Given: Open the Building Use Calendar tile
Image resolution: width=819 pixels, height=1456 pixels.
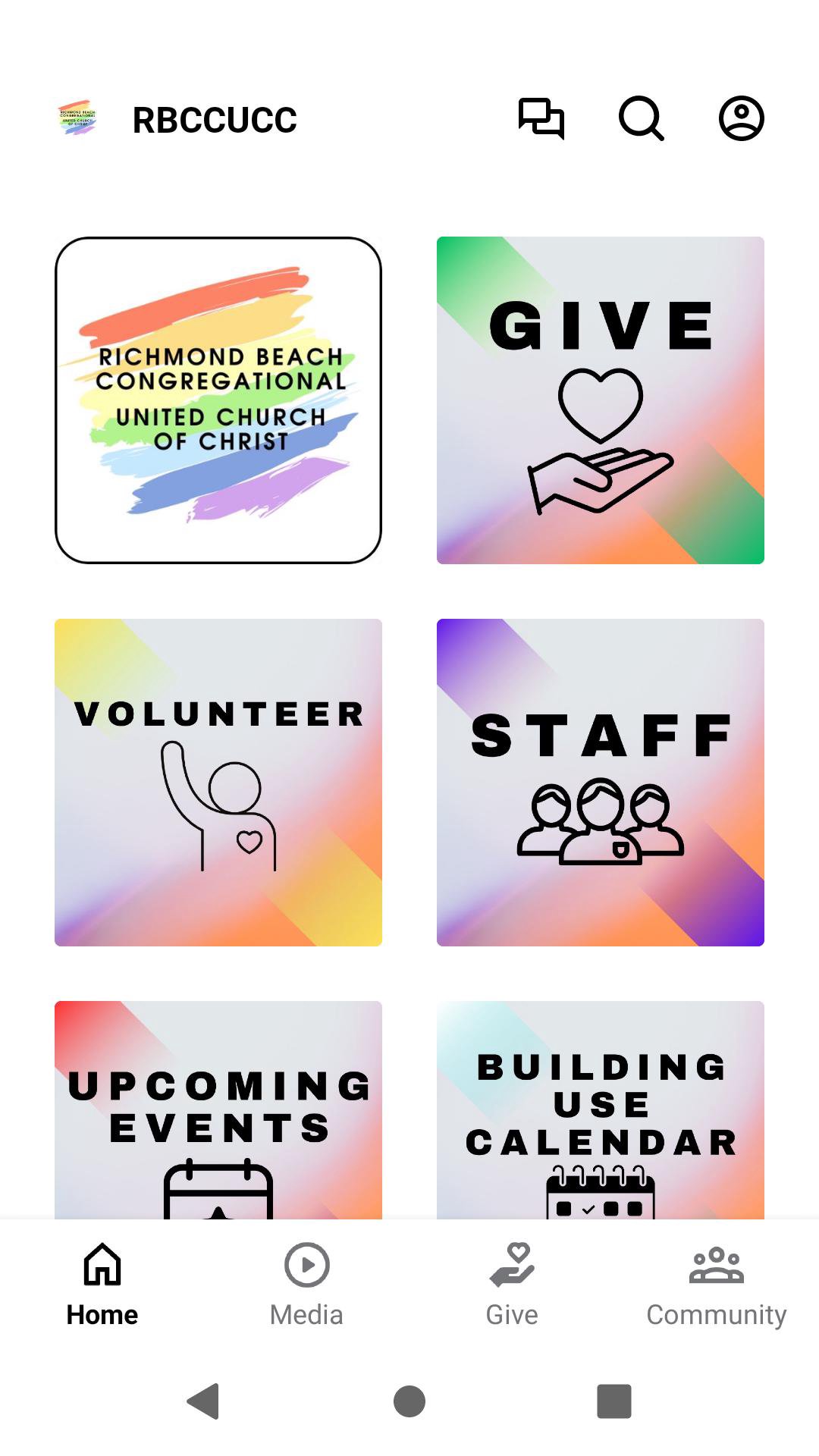Looking at the screenshot, I should pos(600,1109).
